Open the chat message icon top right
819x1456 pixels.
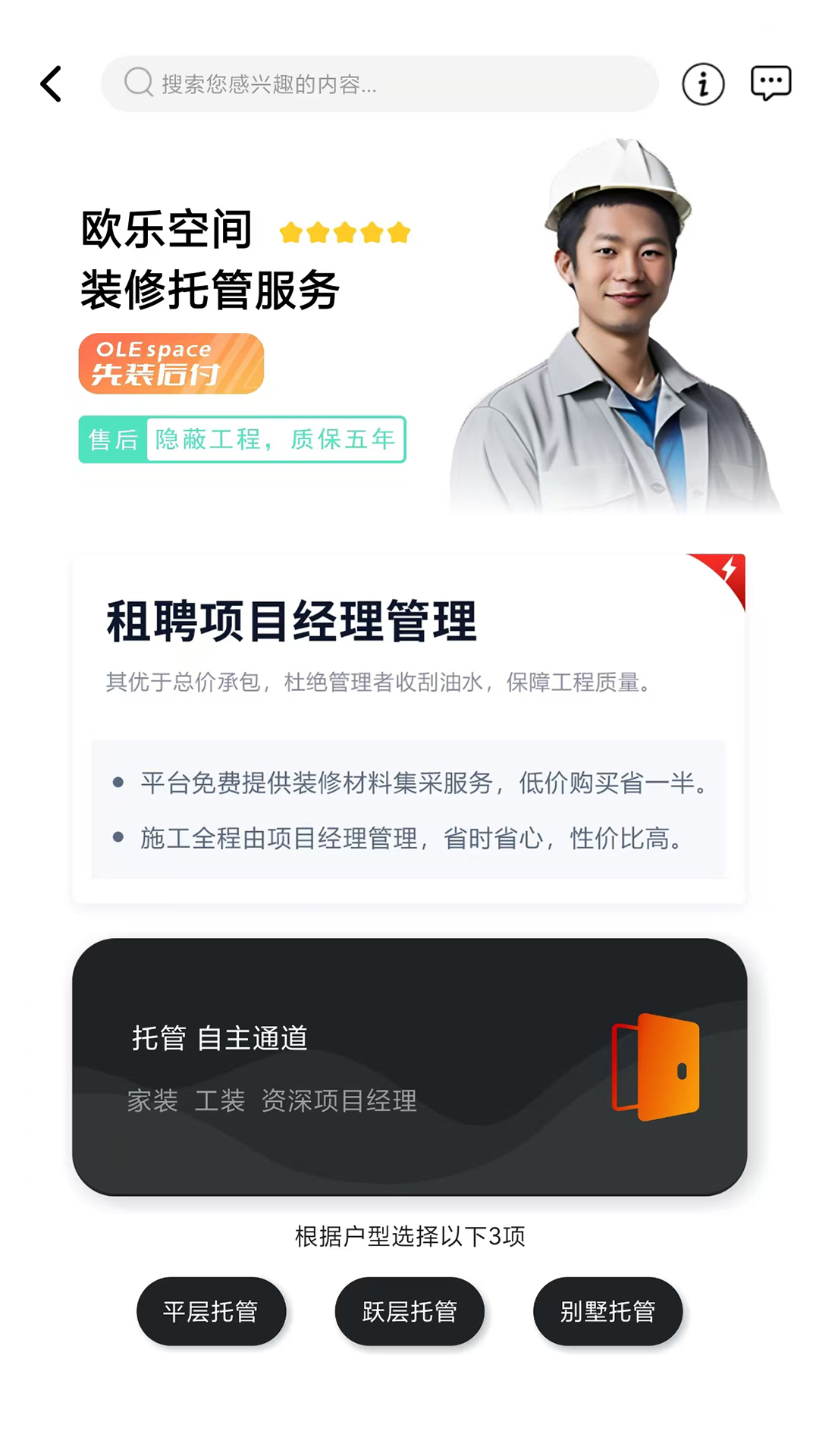click(770, 83)
